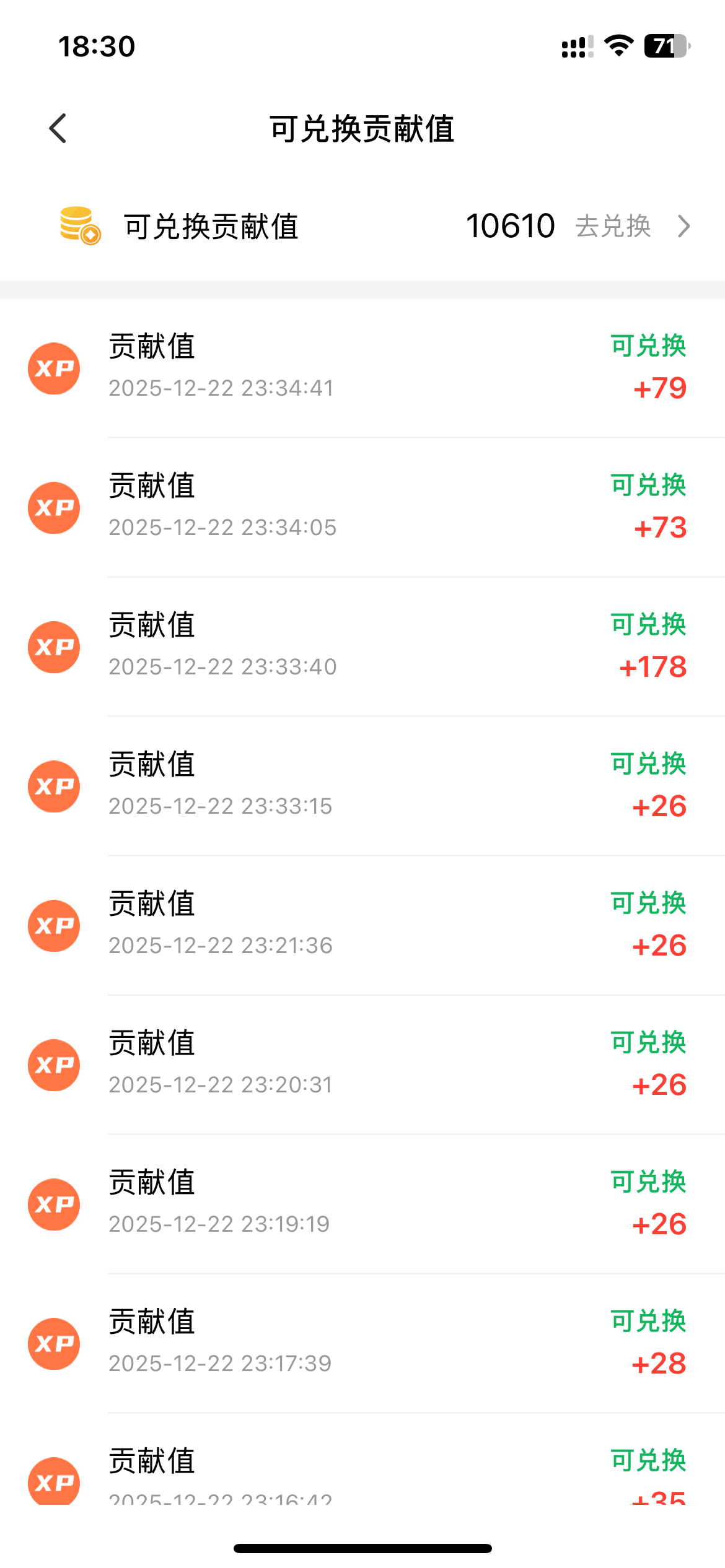The height and width of the screenshot is (1568, 725).
Task: Select the XP icon on the 23:34:41 entry
Action: [54, 368]
